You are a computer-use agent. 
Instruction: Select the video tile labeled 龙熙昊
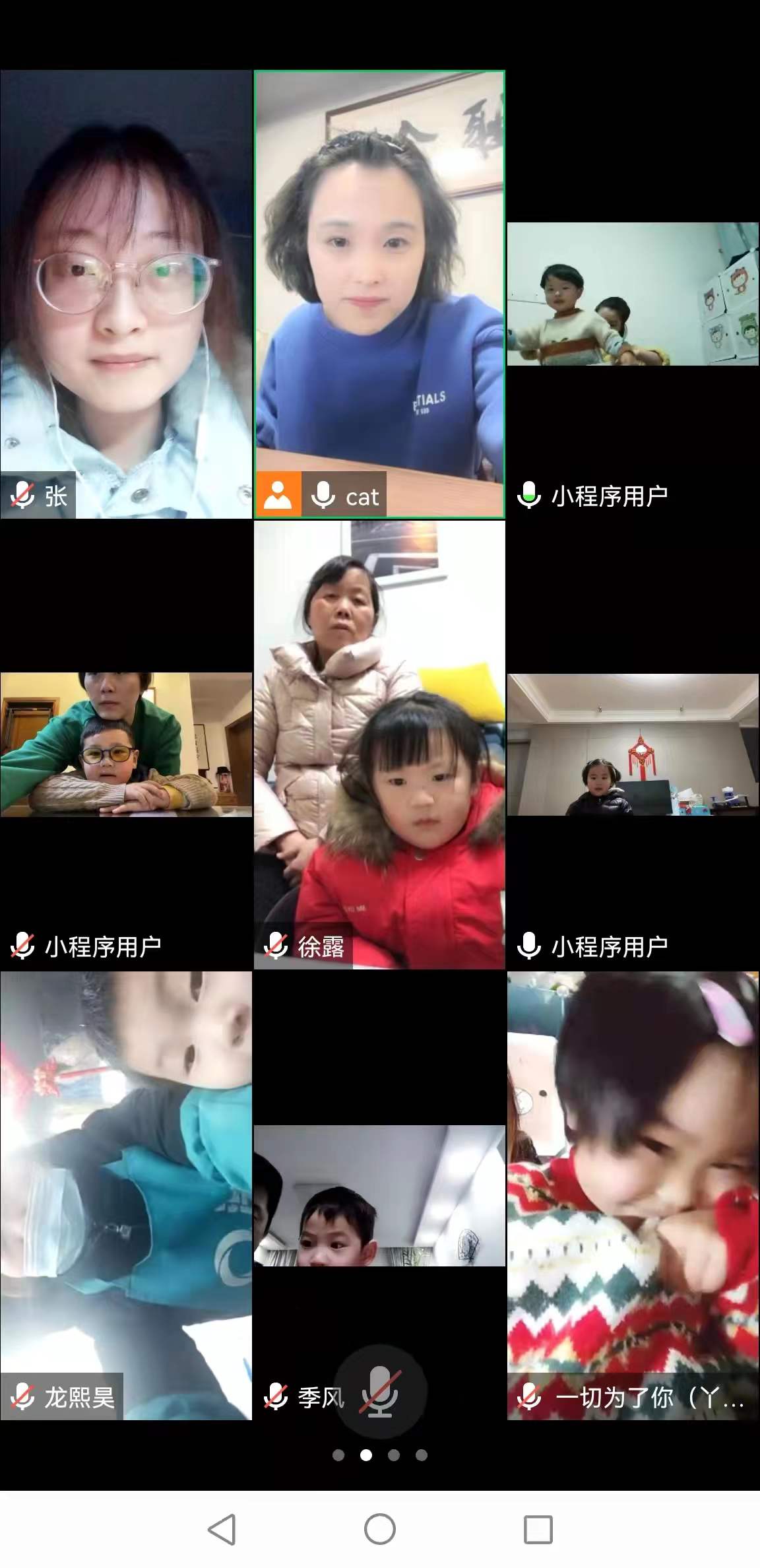(x=125, y=1194)
